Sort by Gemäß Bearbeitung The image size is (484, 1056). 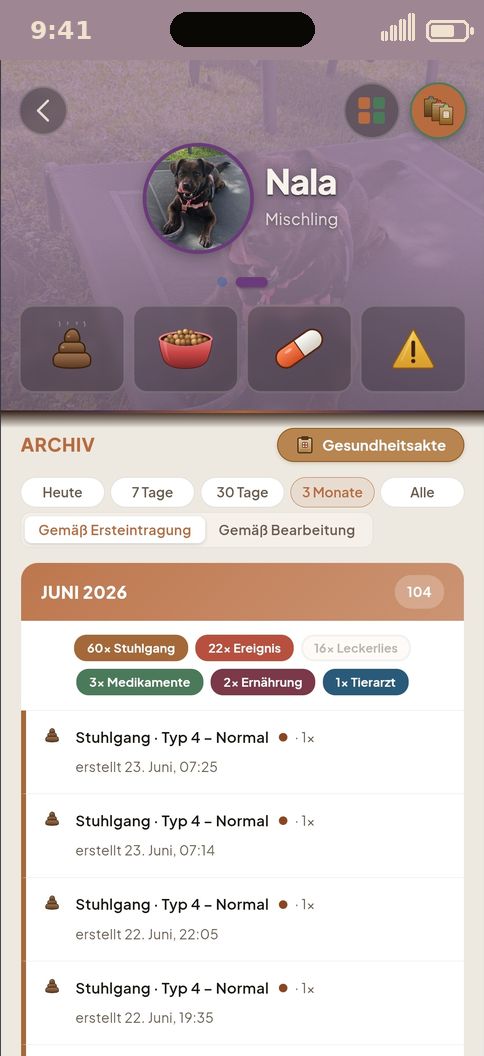pos(287,530)
